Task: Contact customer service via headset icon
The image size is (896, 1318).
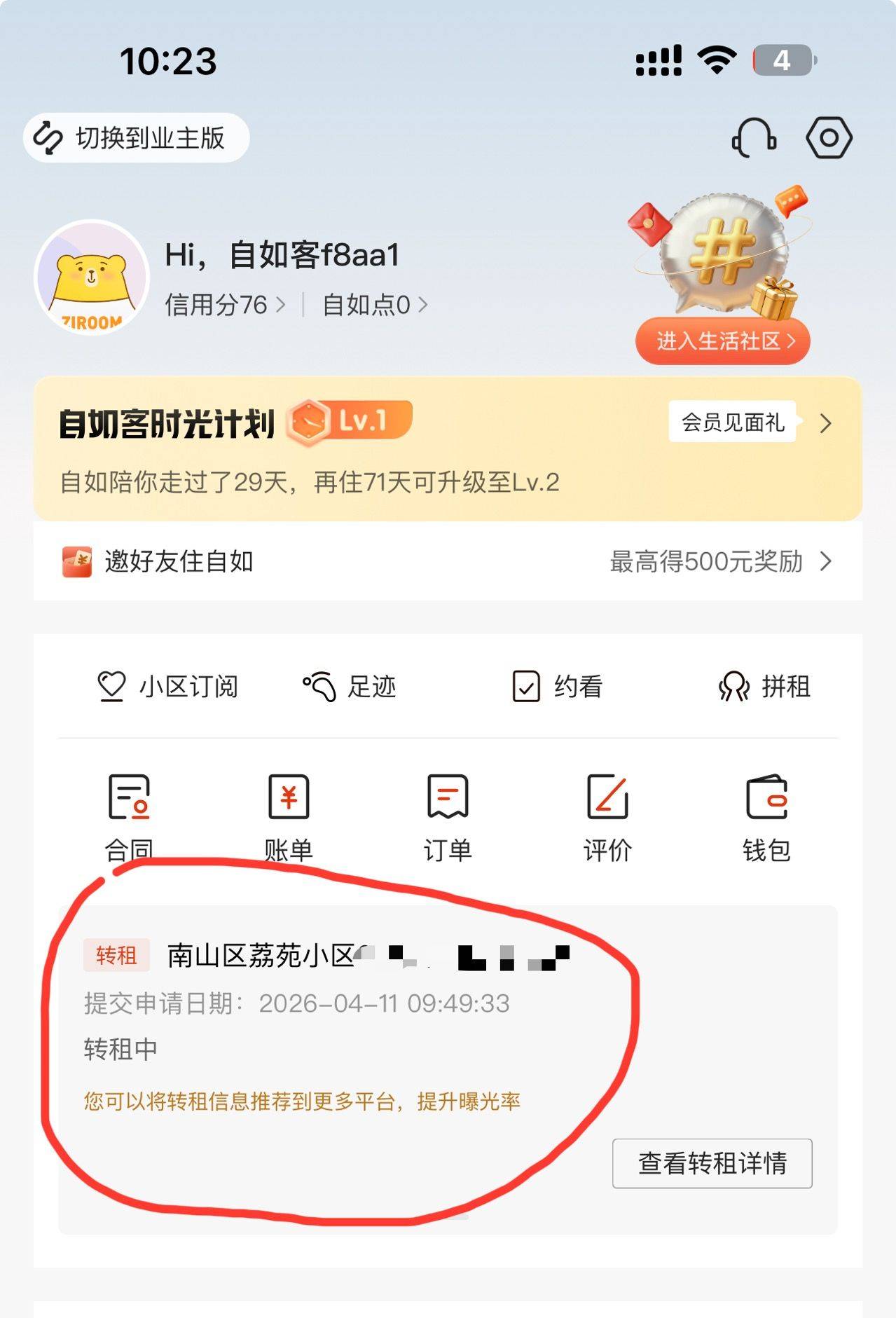Action: [754, 139]
